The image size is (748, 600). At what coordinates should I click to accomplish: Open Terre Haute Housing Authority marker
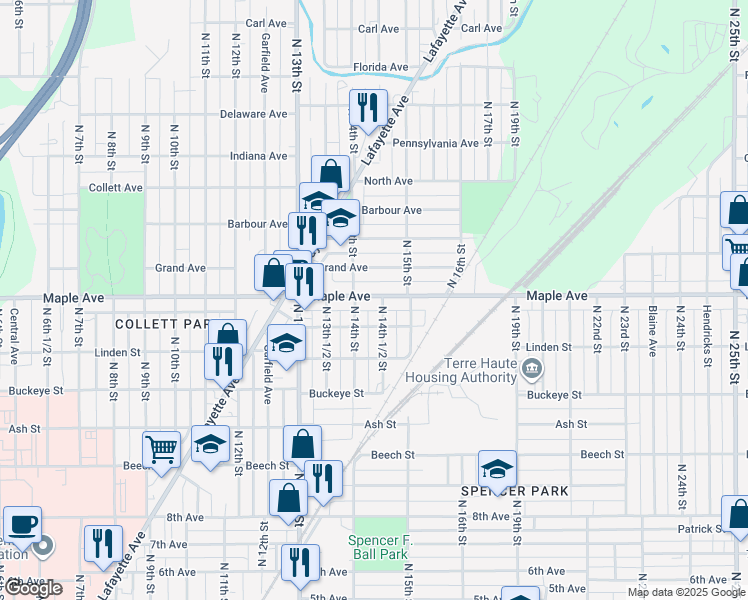[531, 371]
